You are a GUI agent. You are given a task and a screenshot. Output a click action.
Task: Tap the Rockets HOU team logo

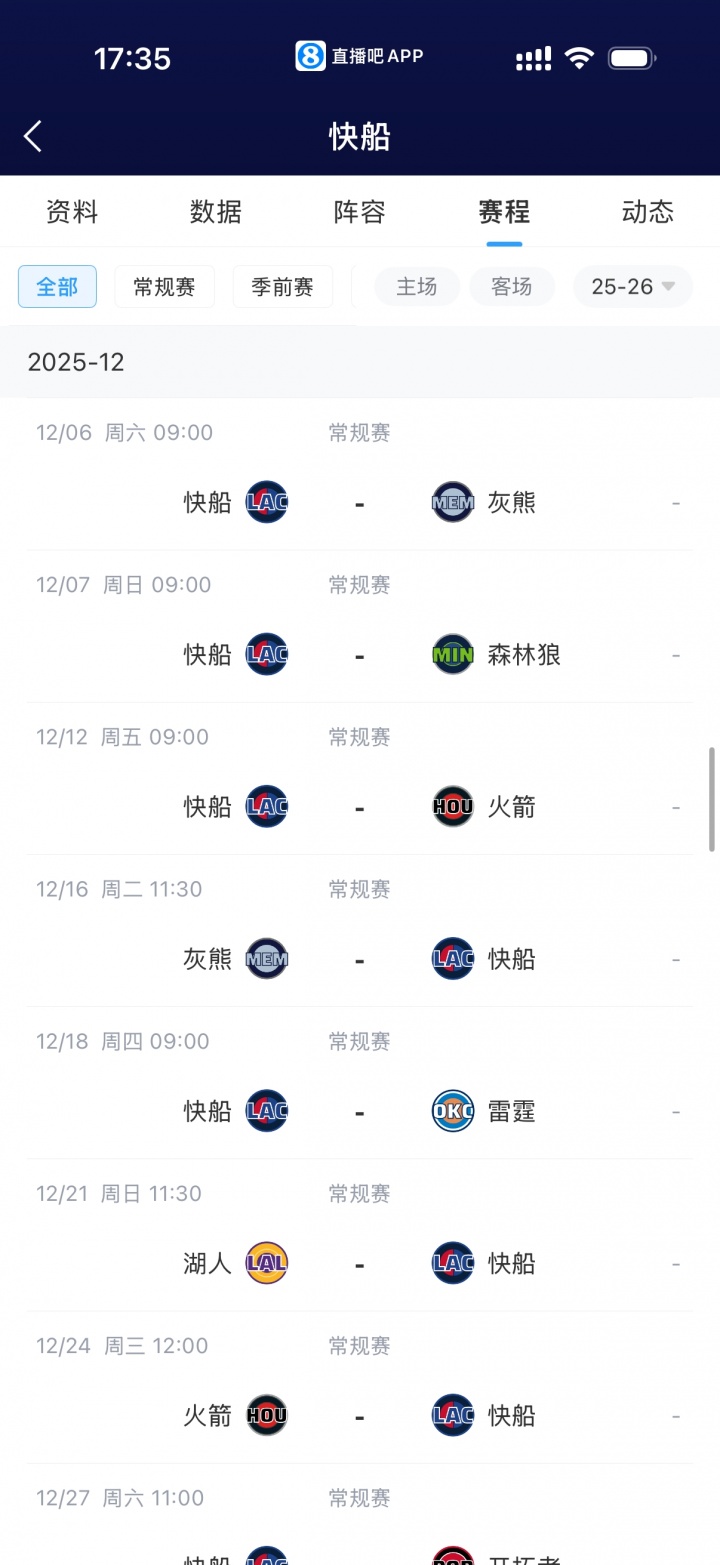coord(452,806)
